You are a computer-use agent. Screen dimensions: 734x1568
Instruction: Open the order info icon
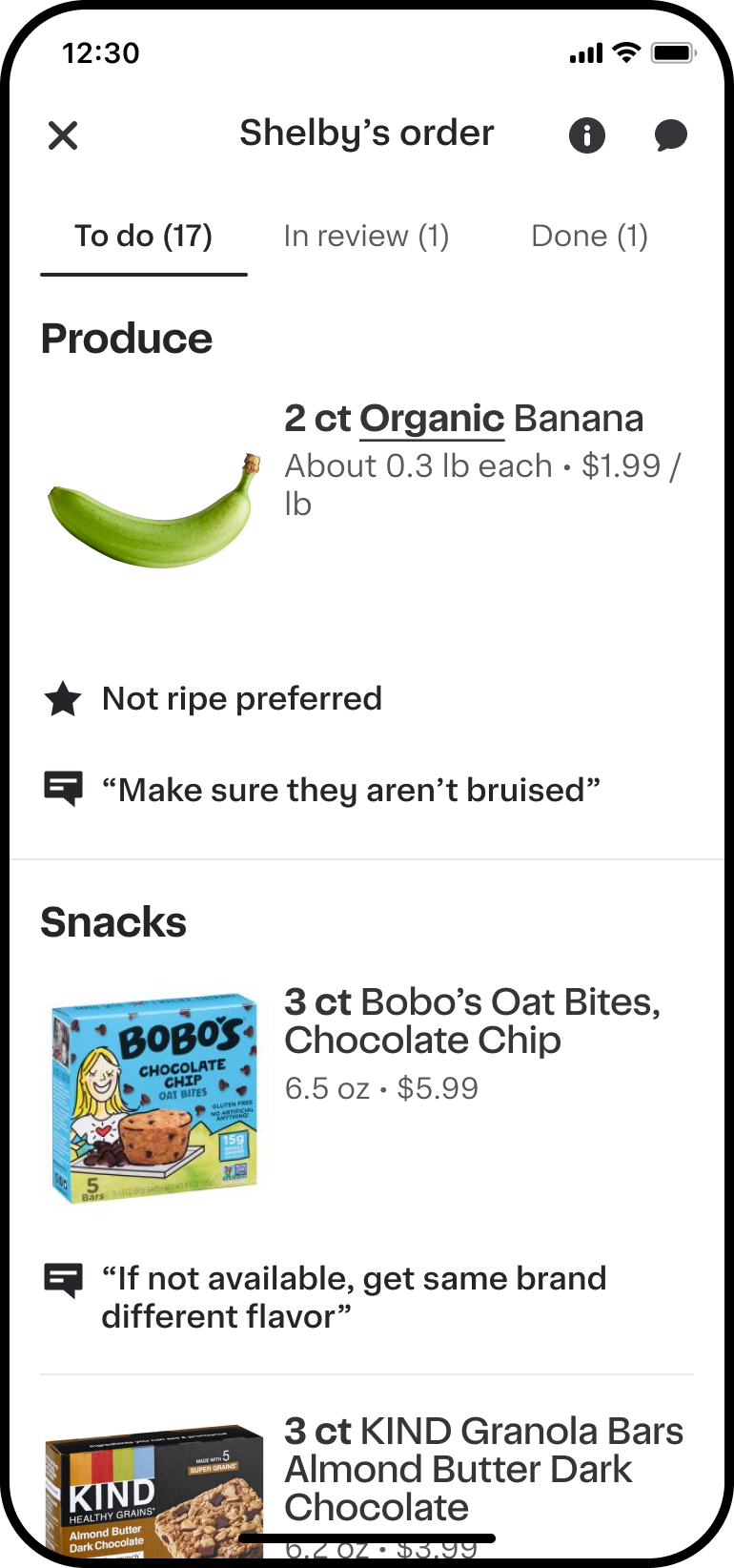click(587, 135)
